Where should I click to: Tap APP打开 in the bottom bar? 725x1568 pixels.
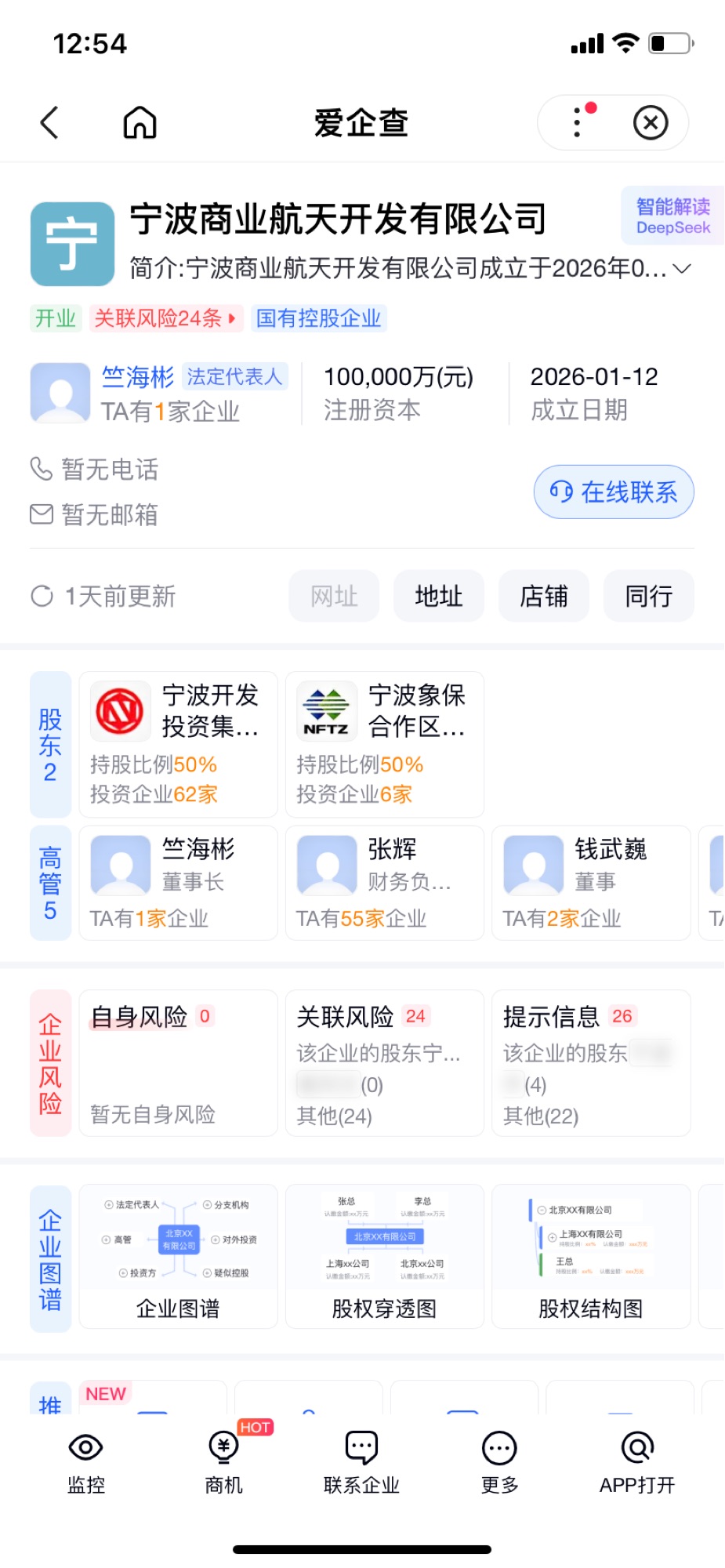coord(637,1462)
